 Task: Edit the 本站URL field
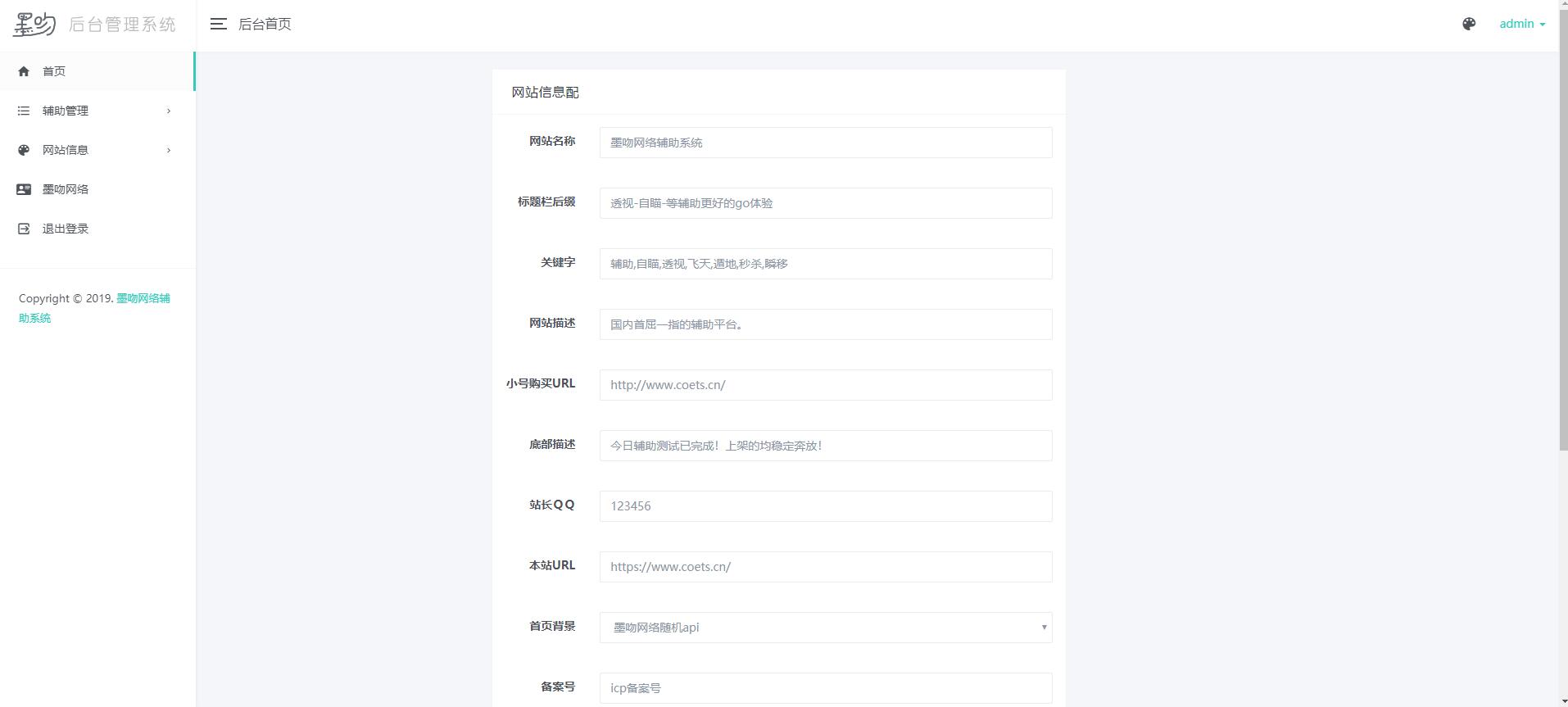825,567
